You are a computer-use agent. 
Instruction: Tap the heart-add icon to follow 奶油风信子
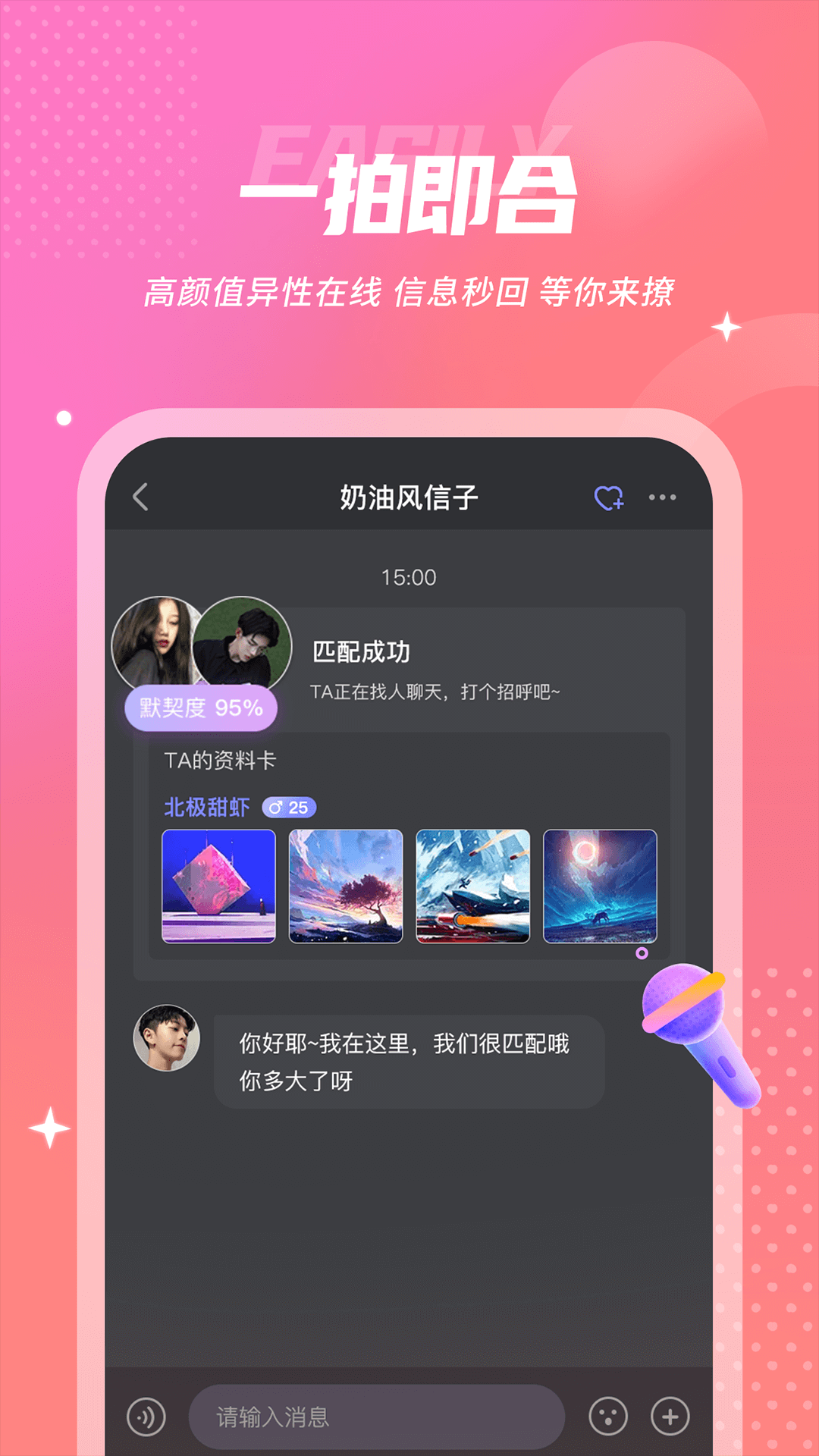tap(609, 497)
